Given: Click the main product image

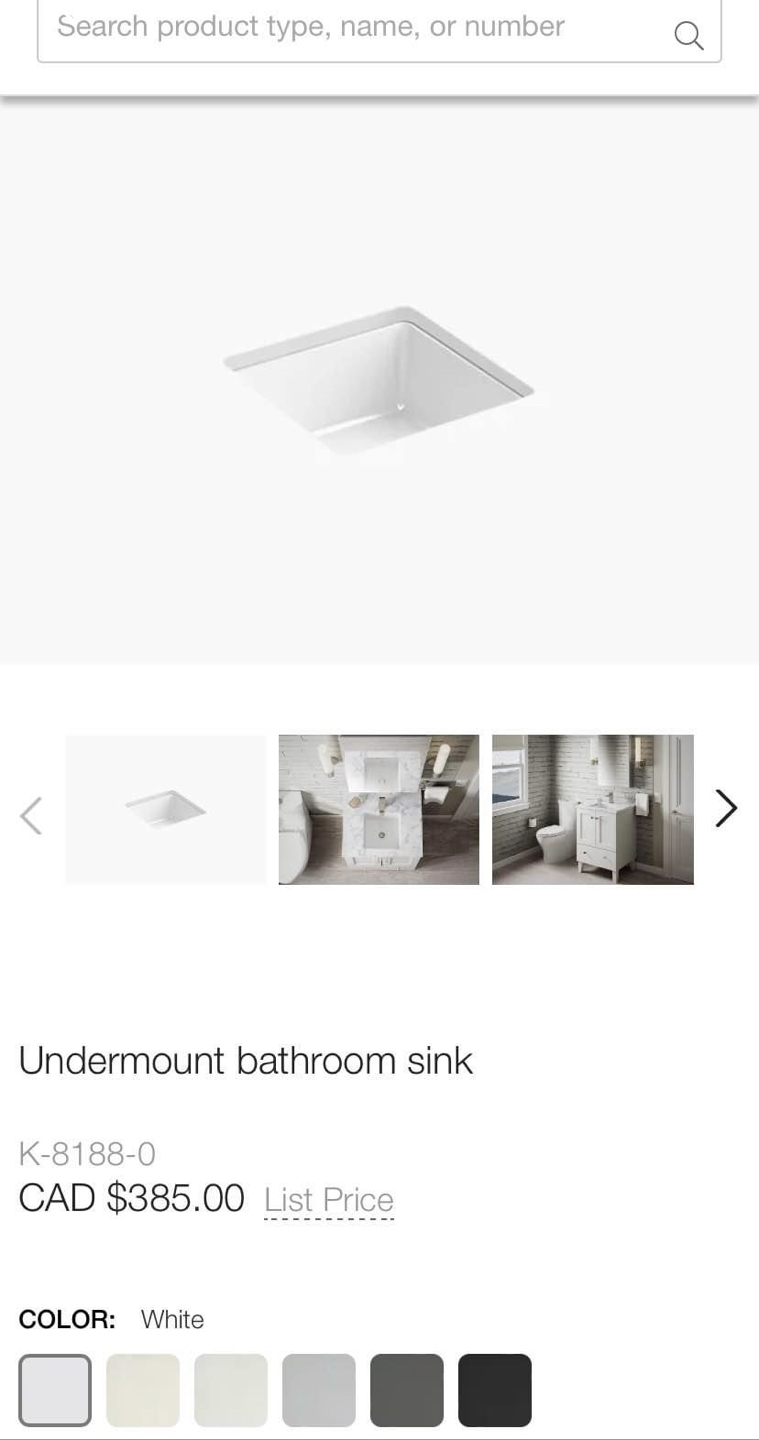Looking at the screenshot, I should coord(379,380).
